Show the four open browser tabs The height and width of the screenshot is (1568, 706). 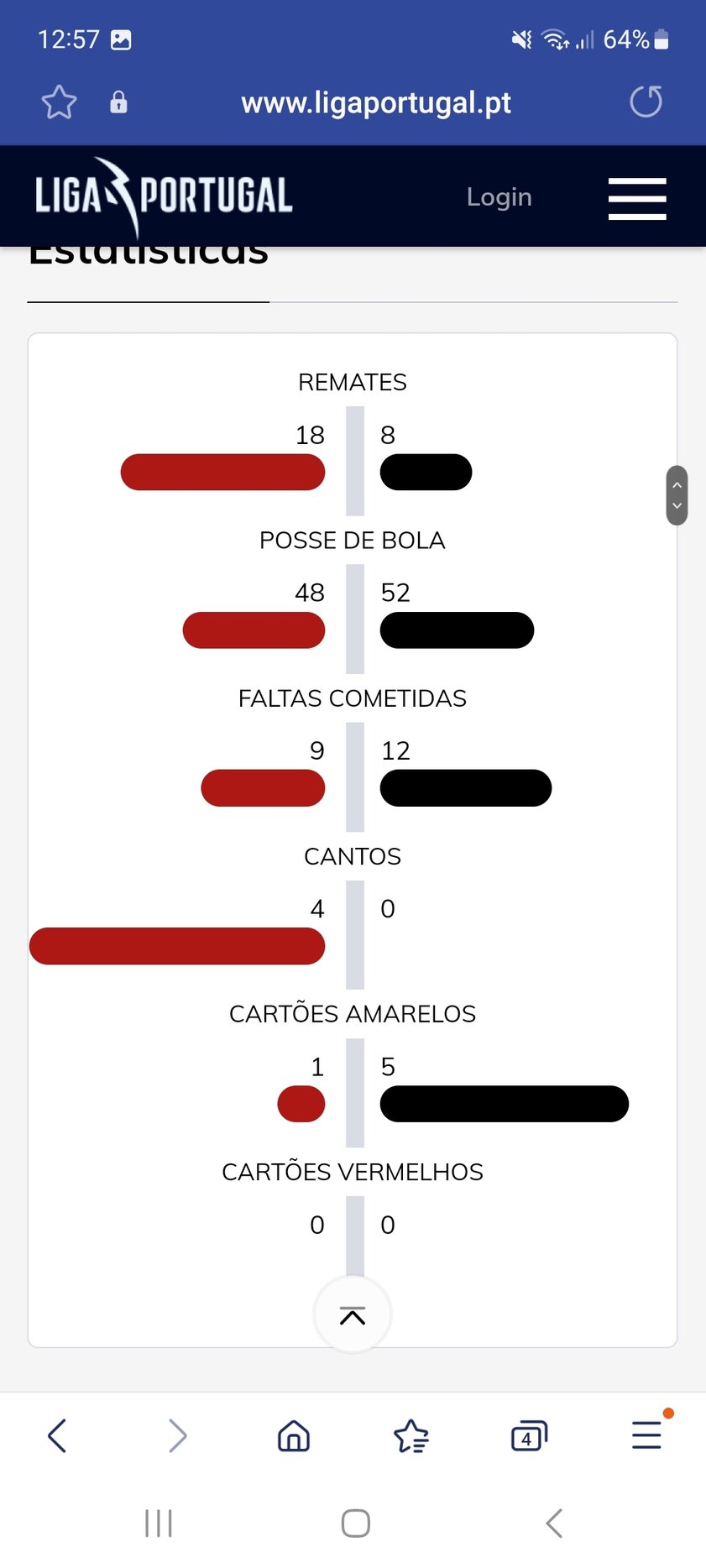tap(529, 1435)
